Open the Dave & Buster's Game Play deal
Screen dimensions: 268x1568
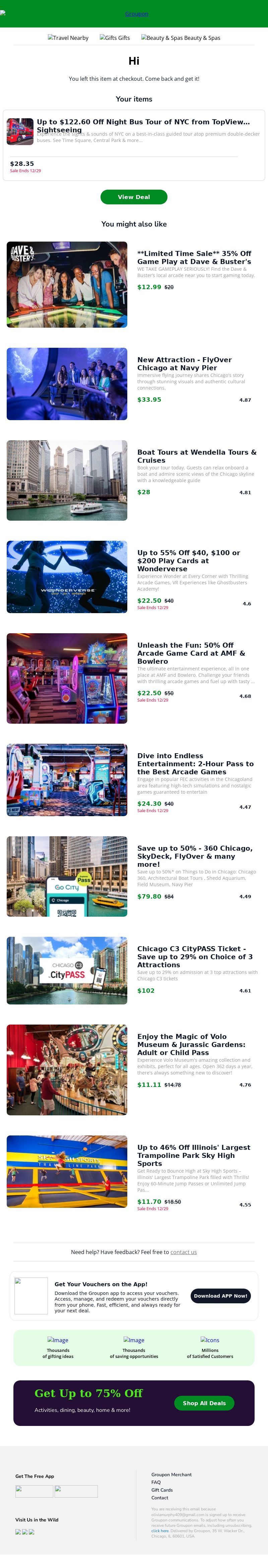coord(194,257)
